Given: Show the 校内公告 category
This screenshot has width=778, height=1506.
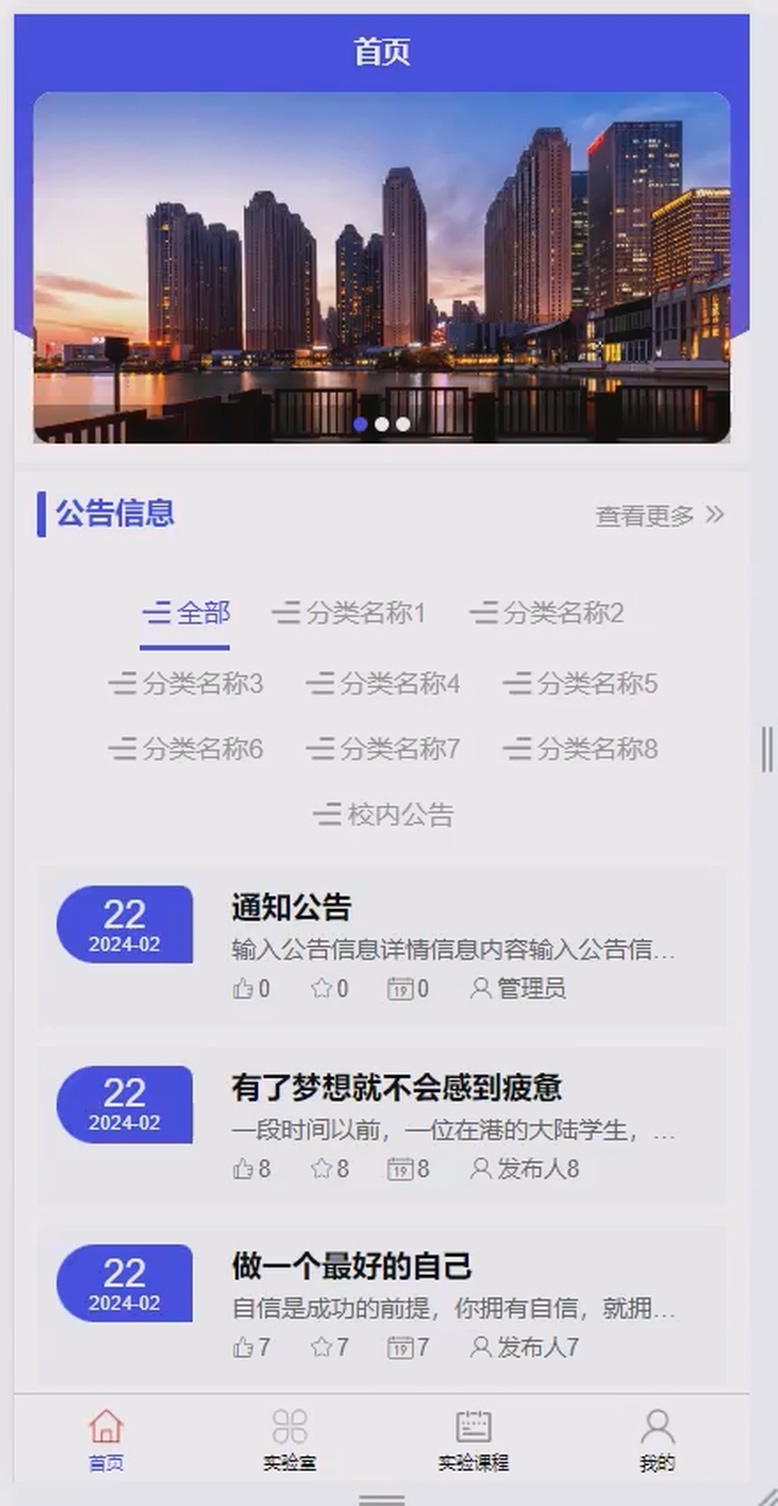Looking at the screenshot, I should coord(383,814).
